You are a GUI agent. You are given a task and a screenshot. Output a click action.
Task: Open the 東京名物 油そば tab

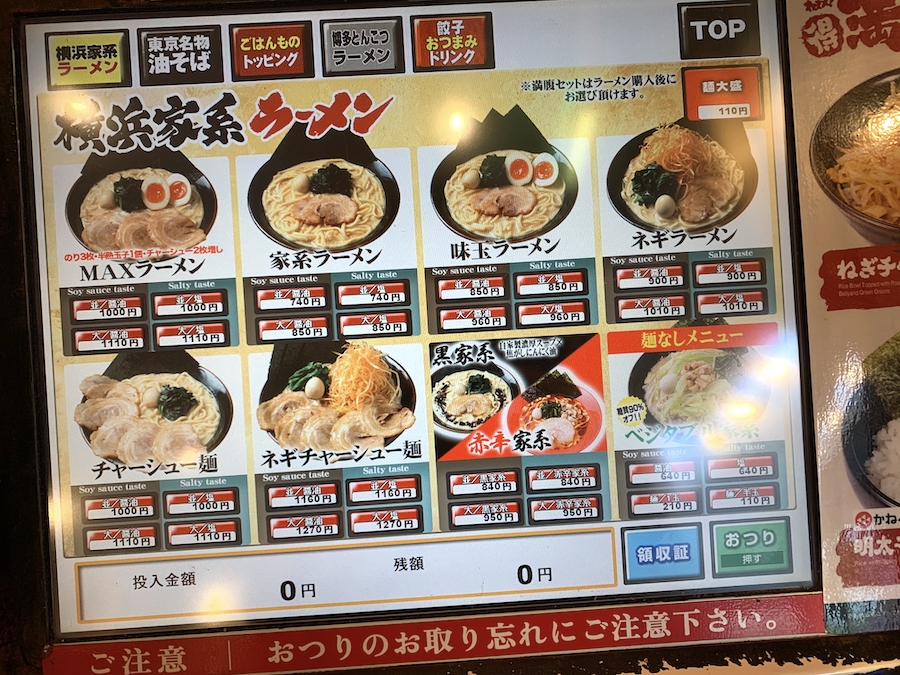pos(180,55)
